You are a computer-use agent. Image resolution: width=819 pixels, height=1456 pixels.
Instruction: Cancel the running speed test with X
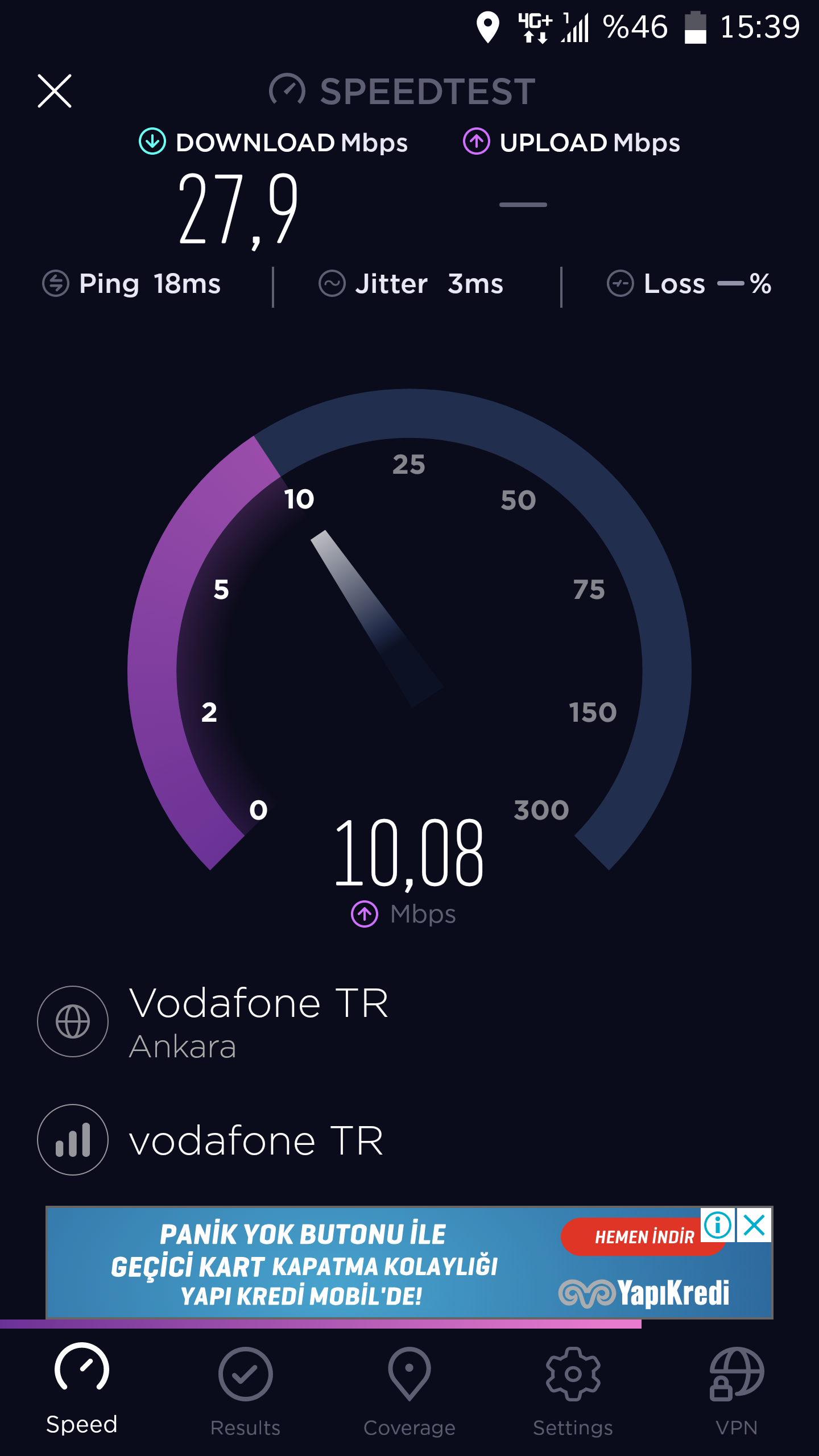[x=55, y=91]
